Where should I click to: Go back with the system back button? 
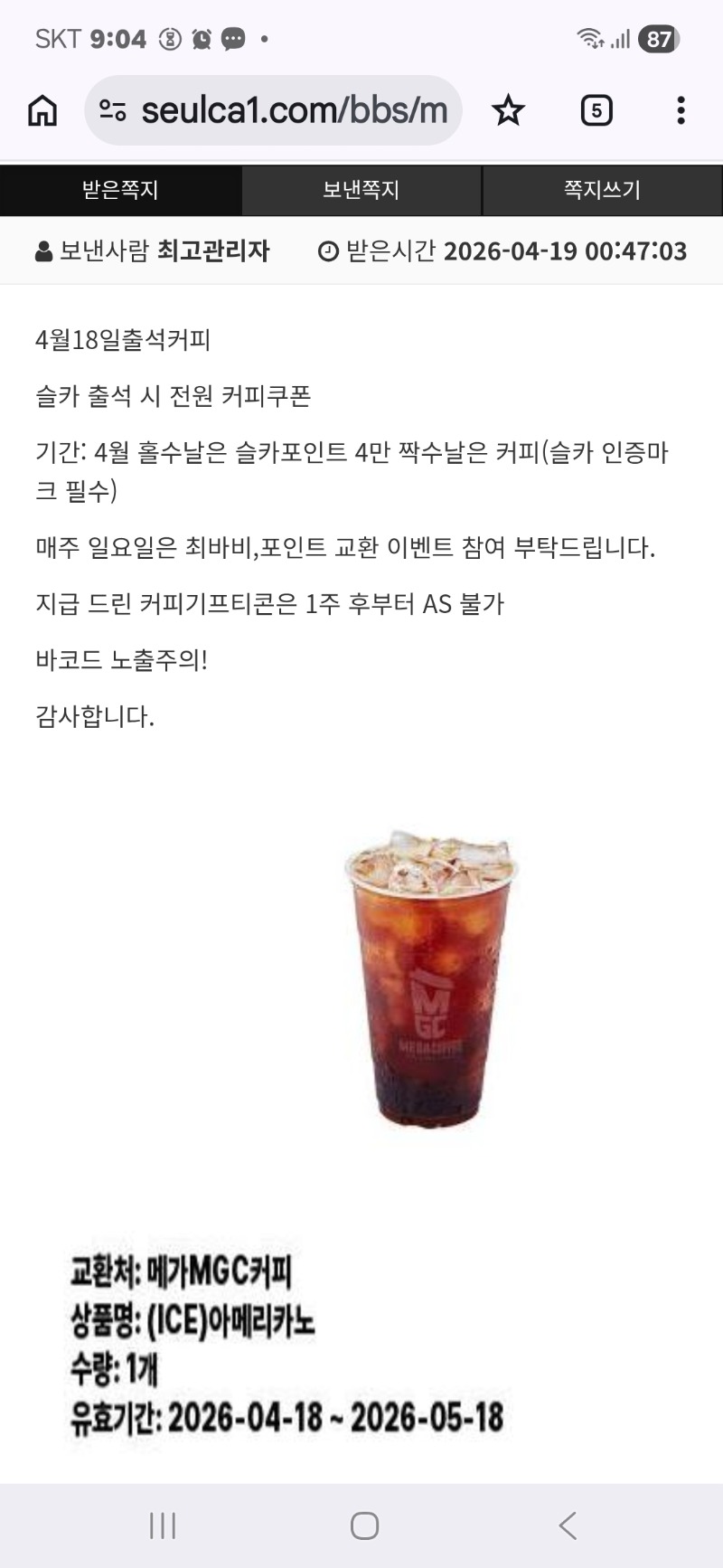pyautogui.click(x=568, y=1525)
